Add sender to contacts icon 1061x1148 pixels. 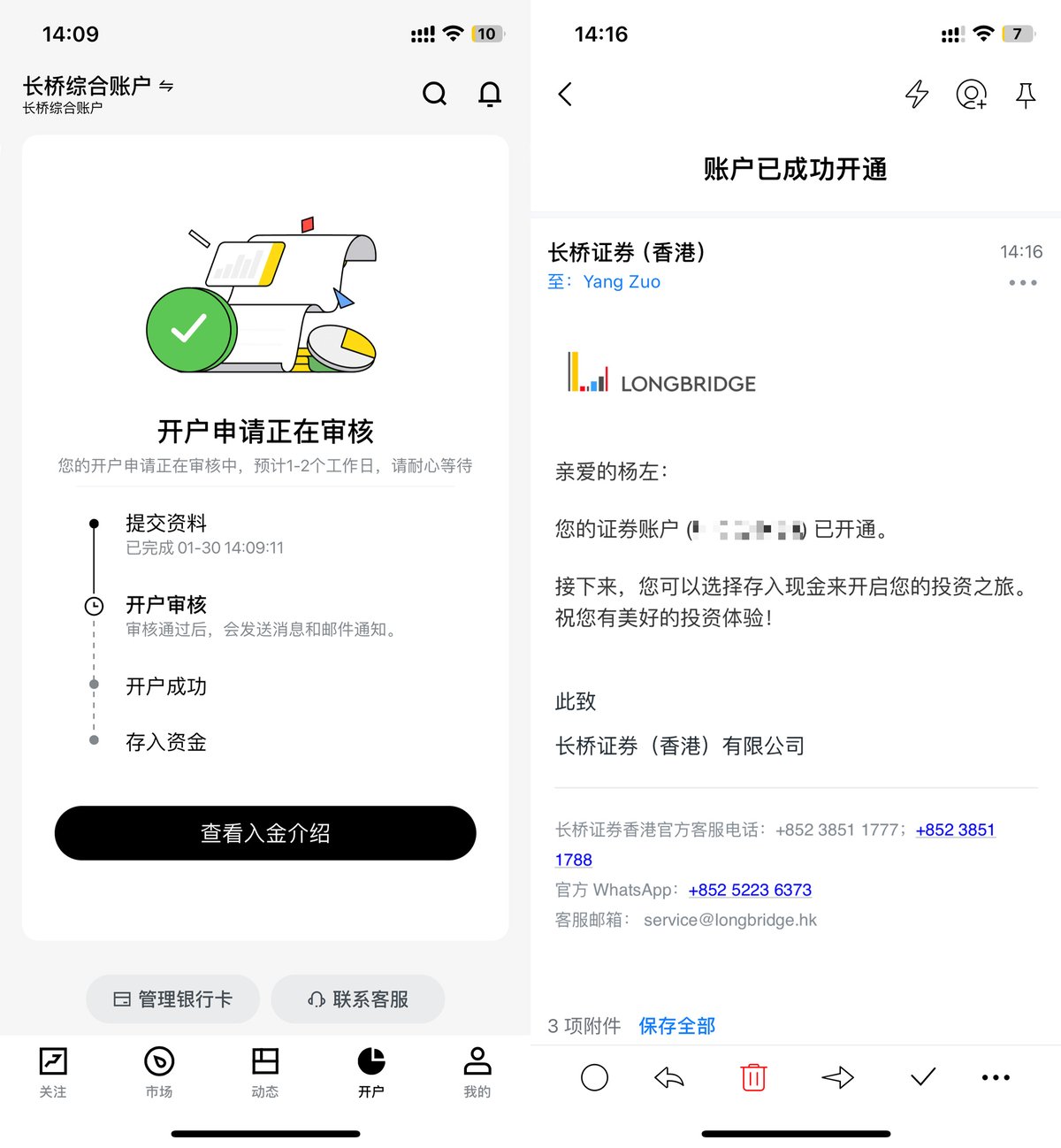click(971, 95)
